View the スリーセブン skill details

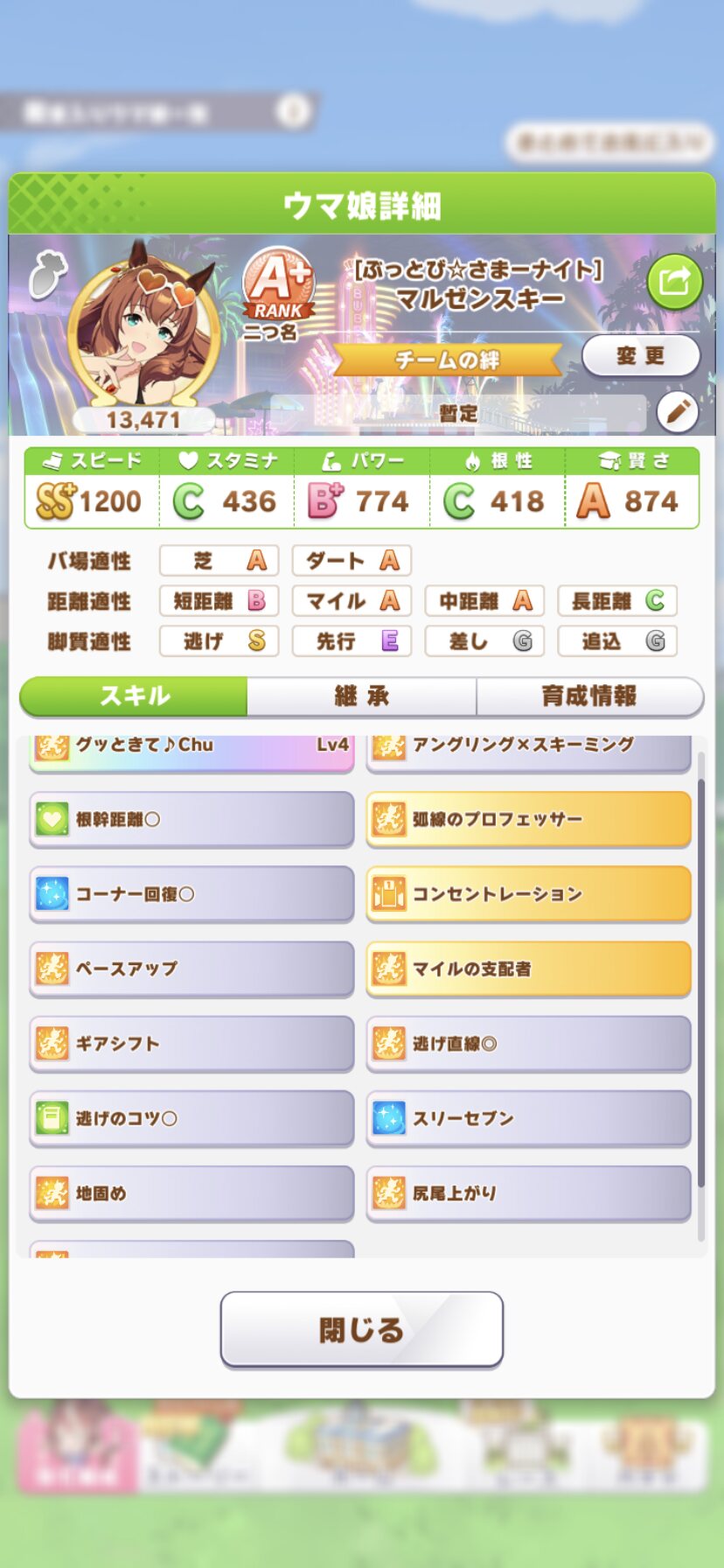pyautogui.click(x=528, y=1118)
